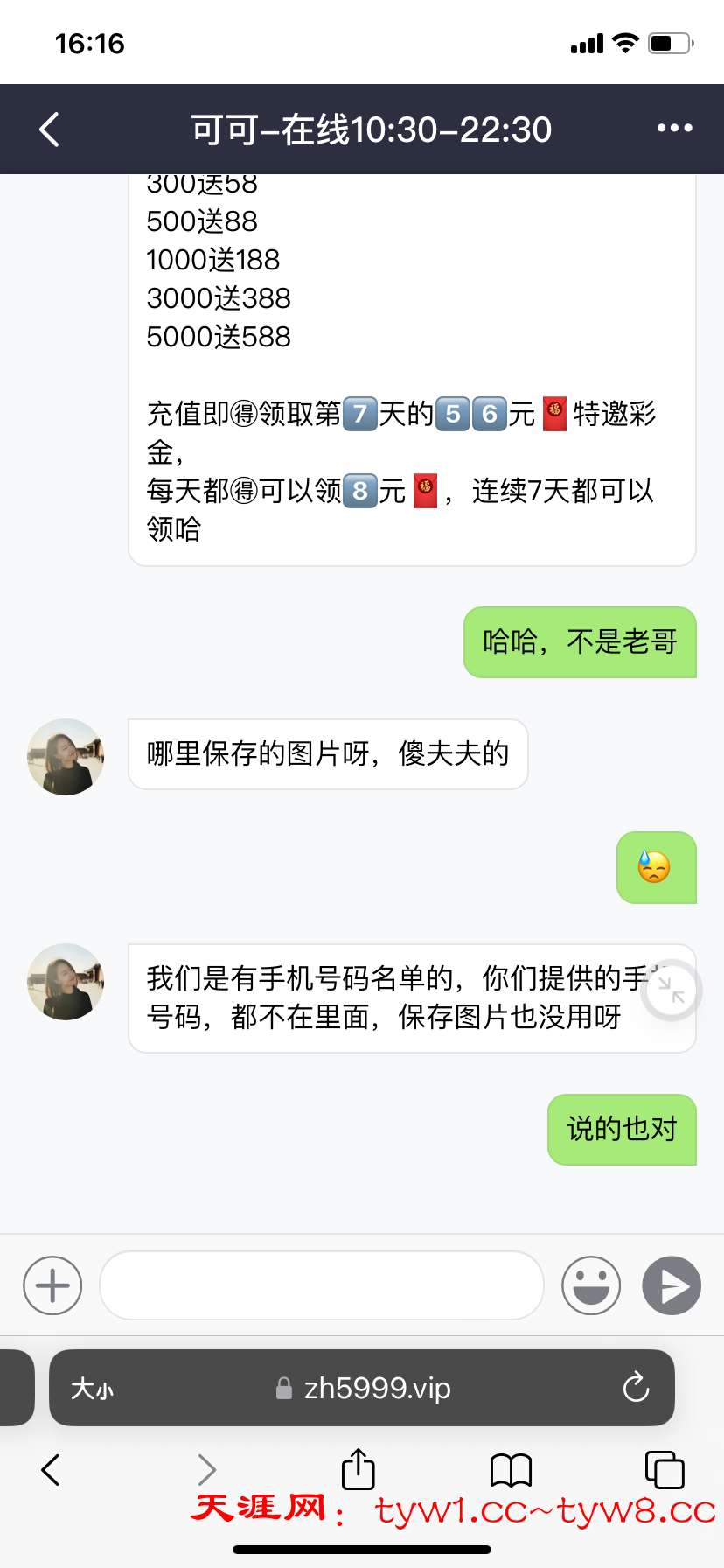724x1568 pixels.
Task: Tap the floating collapse arrows button
Action: 672,990
